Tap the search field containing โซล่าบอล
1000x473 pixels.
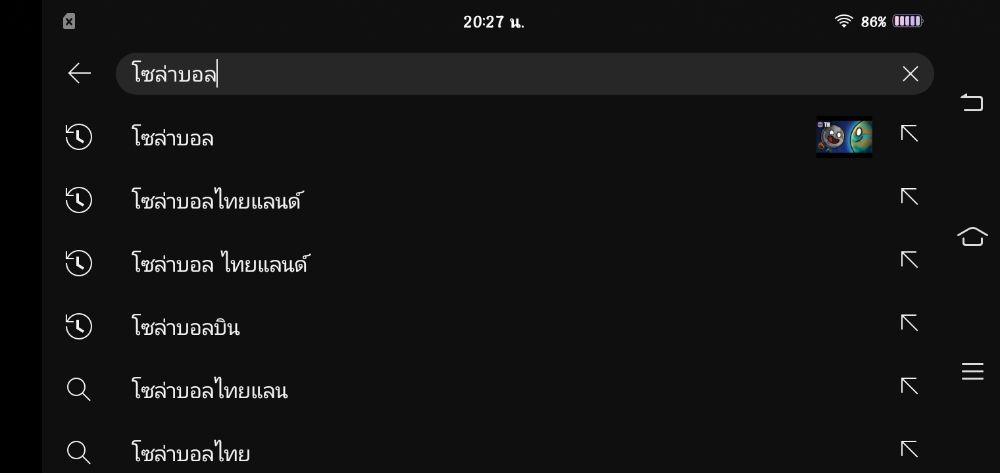[x=500, y=74]
